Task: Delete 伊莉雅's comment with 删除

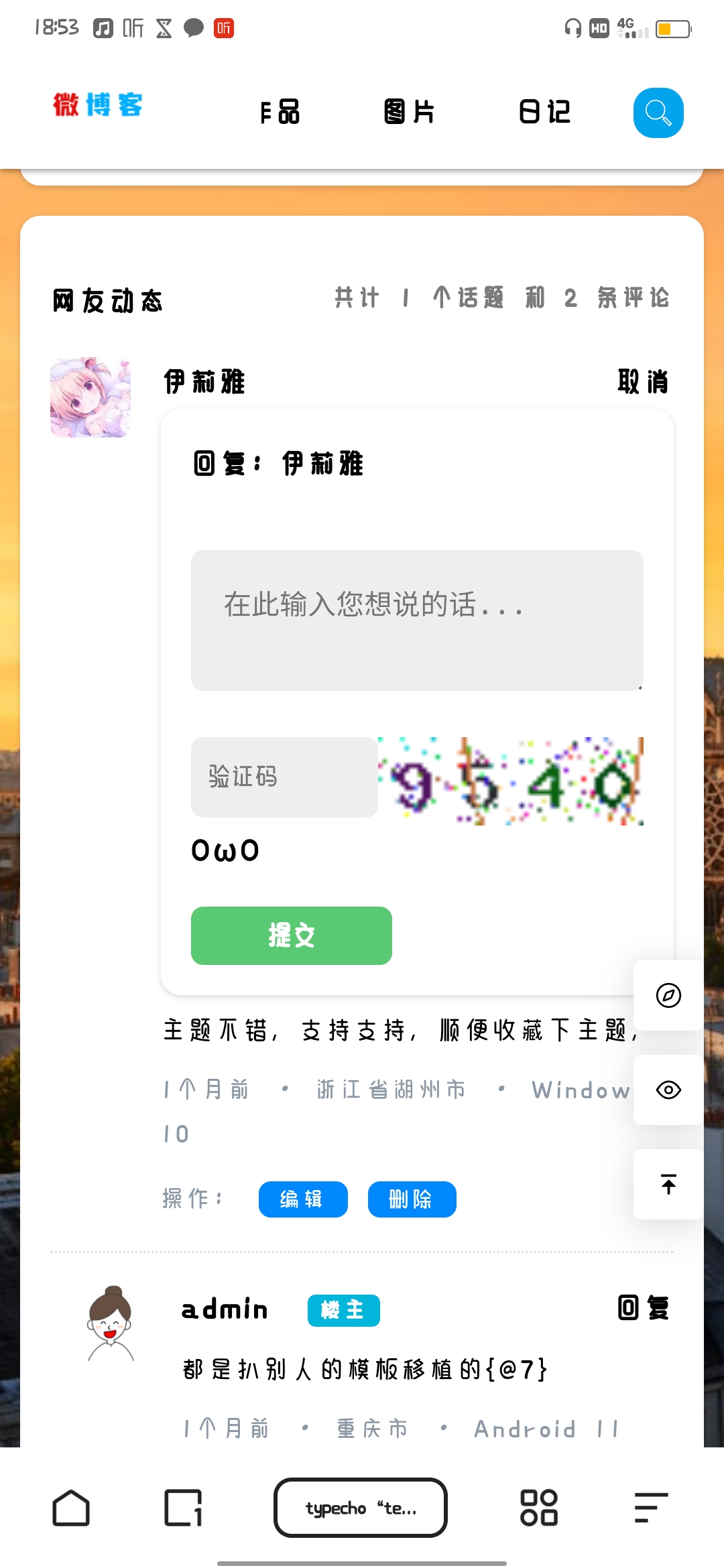Action: [412, 1199]
